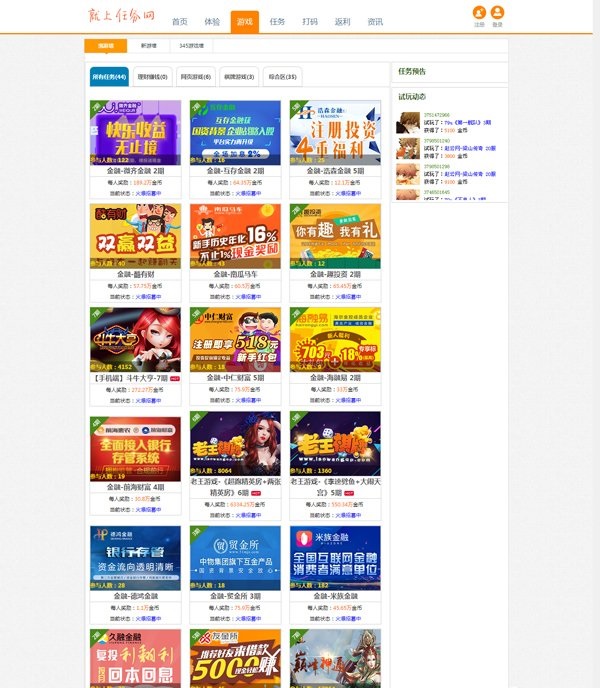Go to the 体验 section
The height and width of the screenshot is (688, 600).
[x=212, y=21]
